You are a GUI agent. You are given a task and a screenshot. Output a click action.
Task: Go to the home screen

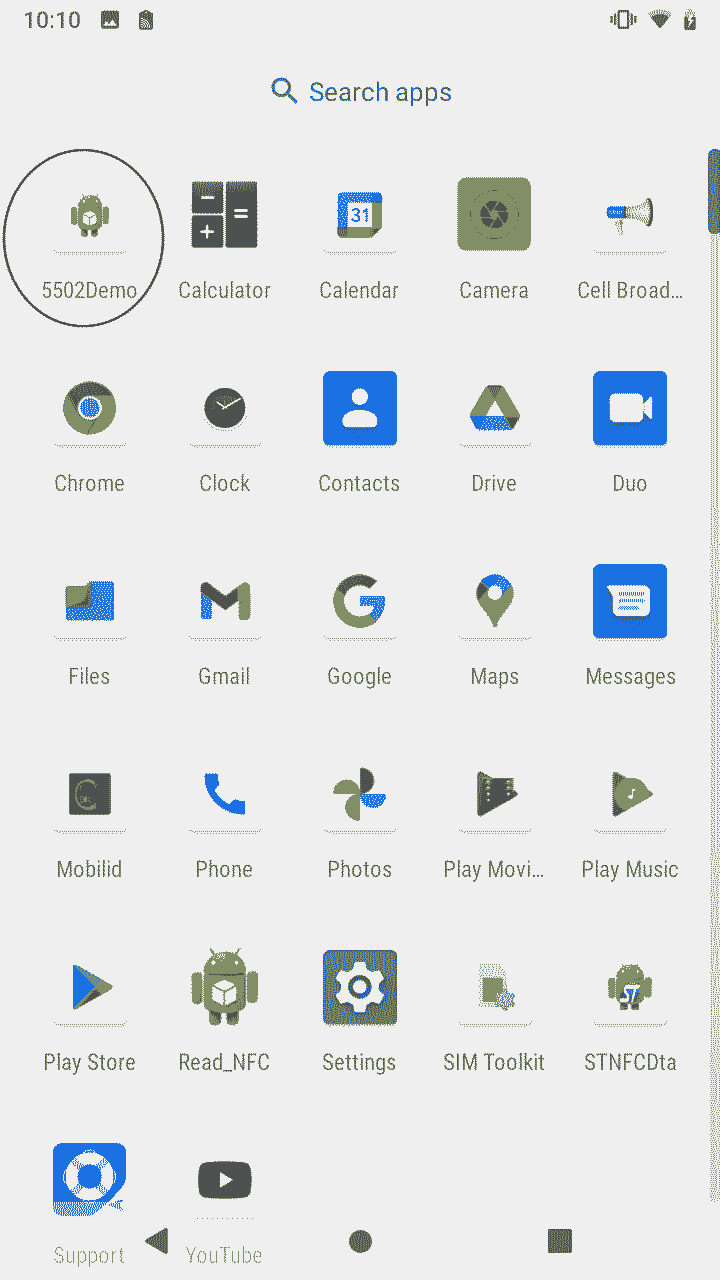click(360, 1242)
